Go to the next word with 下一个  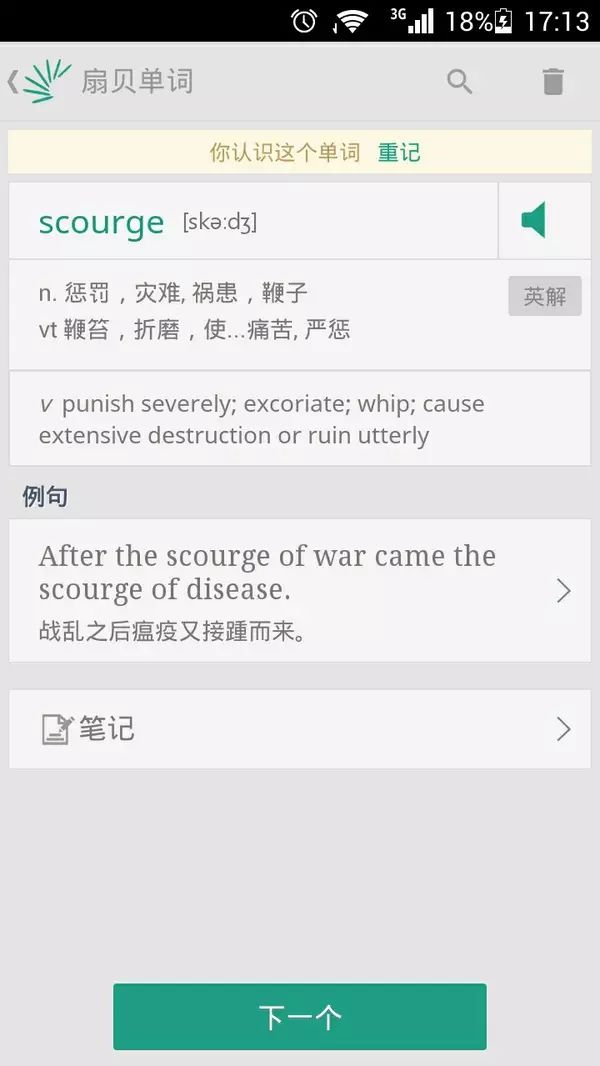click(300, 1017)
